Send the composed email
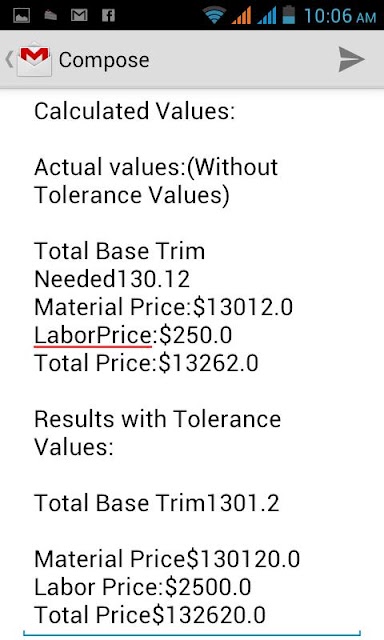Image resolution: width=384 pixels, height=640 pixels. click(x=351, y=60)
